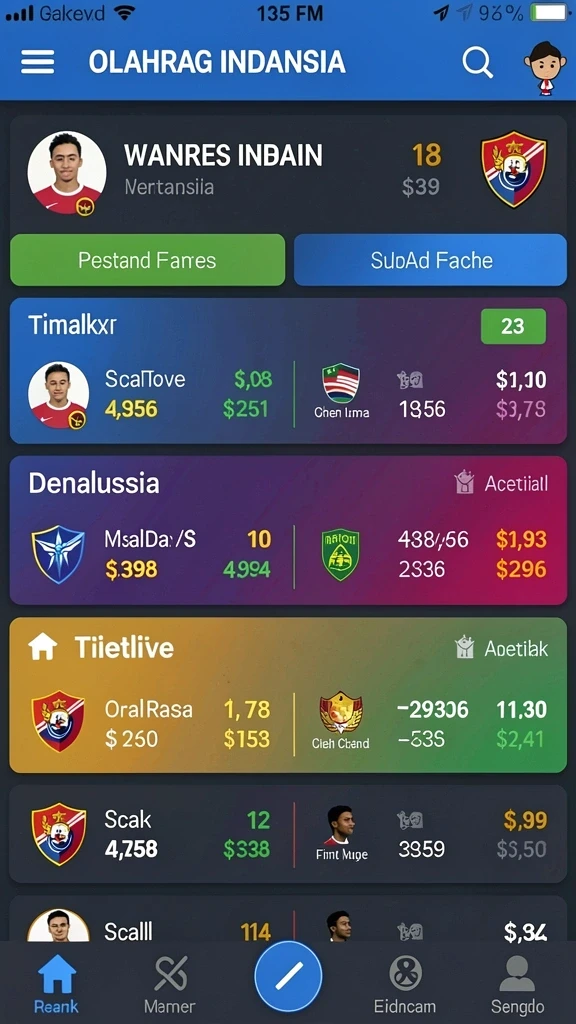Screen dimensions: 576x1024
Task: Switch to the Mamer tab
Action: (x=170, y=984)
